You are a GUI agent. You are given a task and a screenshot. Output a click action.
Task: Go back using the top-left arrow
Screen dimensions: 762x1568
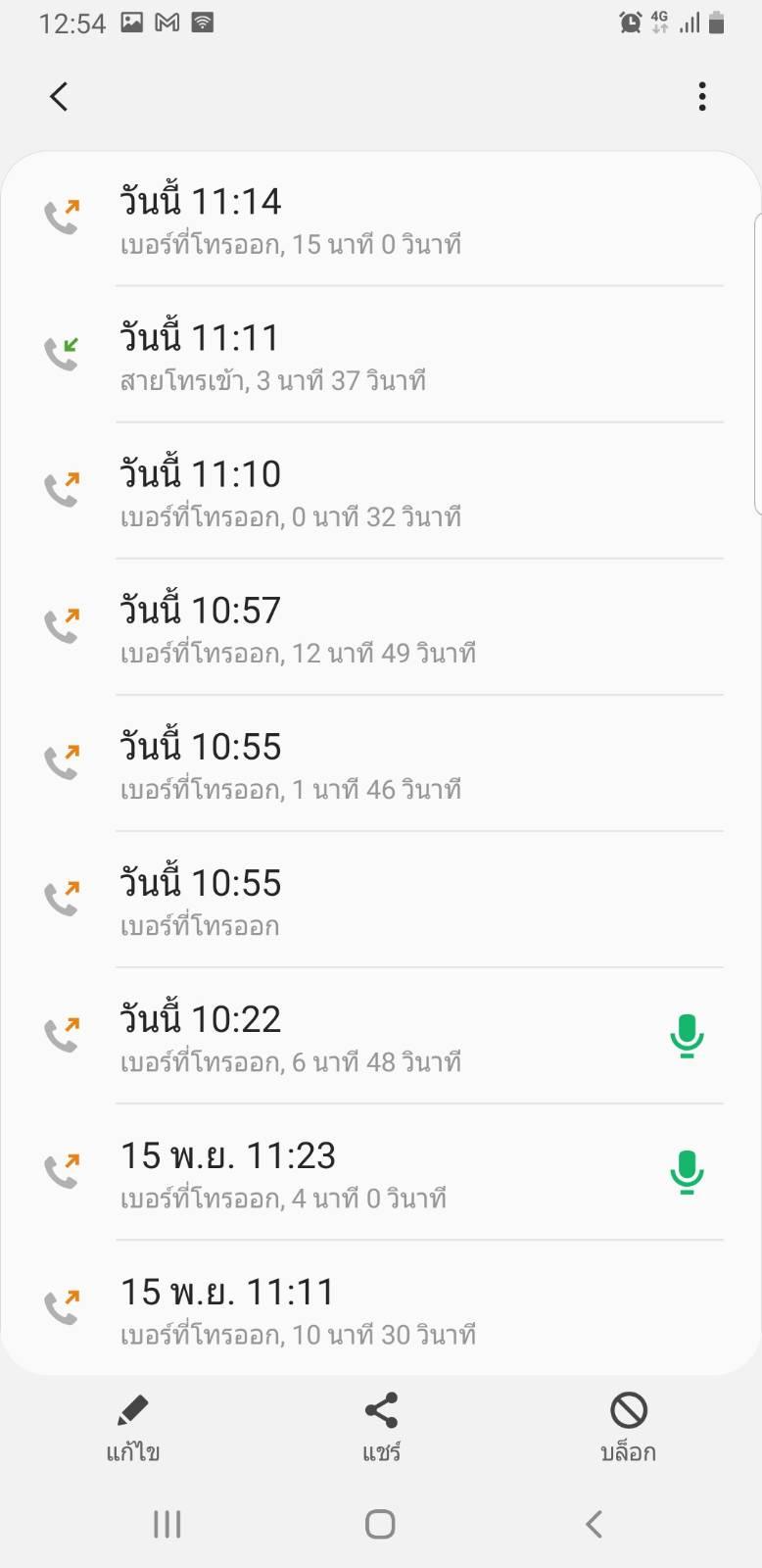(x=59, y=96)
